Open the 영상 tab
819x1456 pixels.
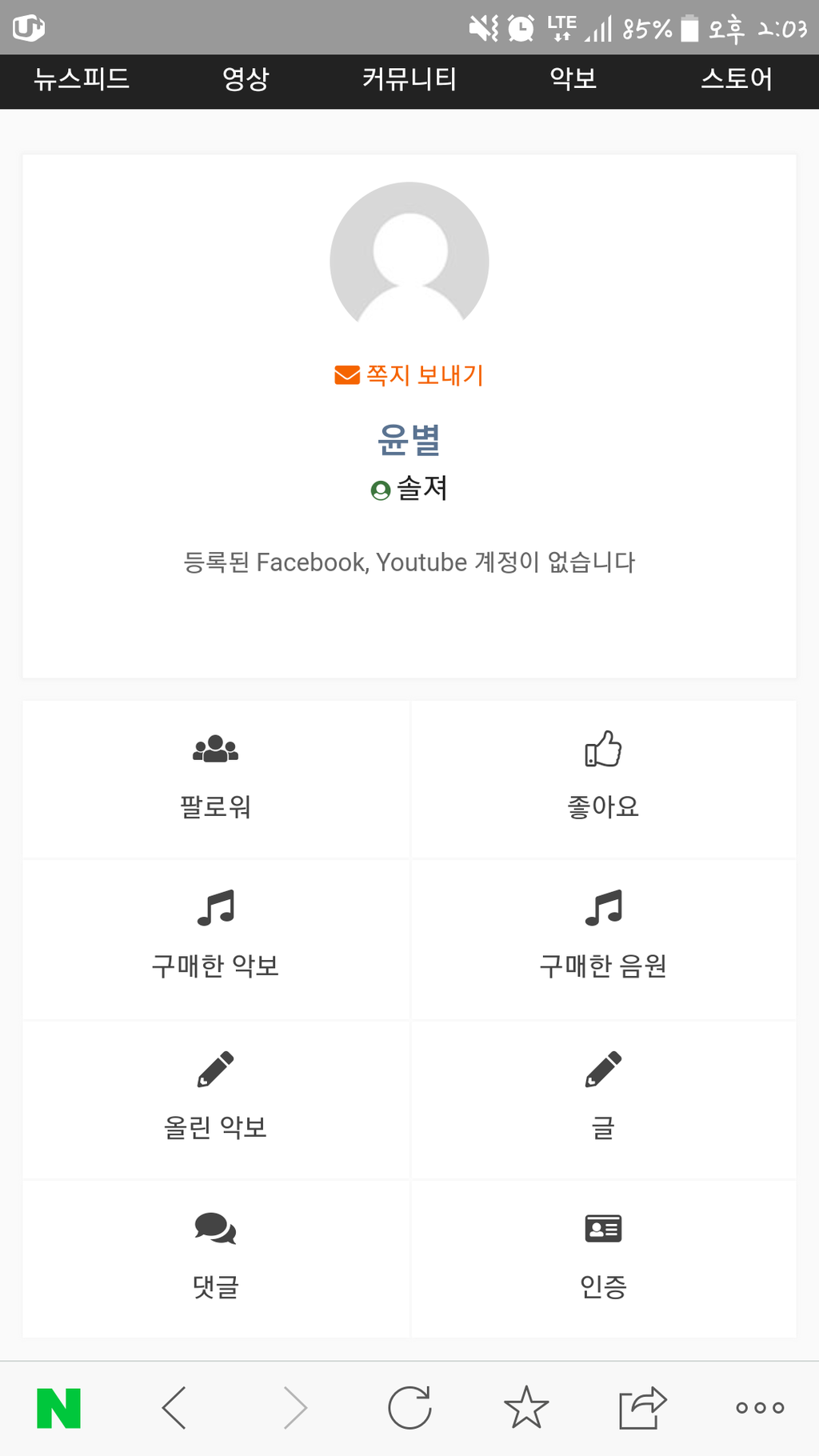click(246, 79)
